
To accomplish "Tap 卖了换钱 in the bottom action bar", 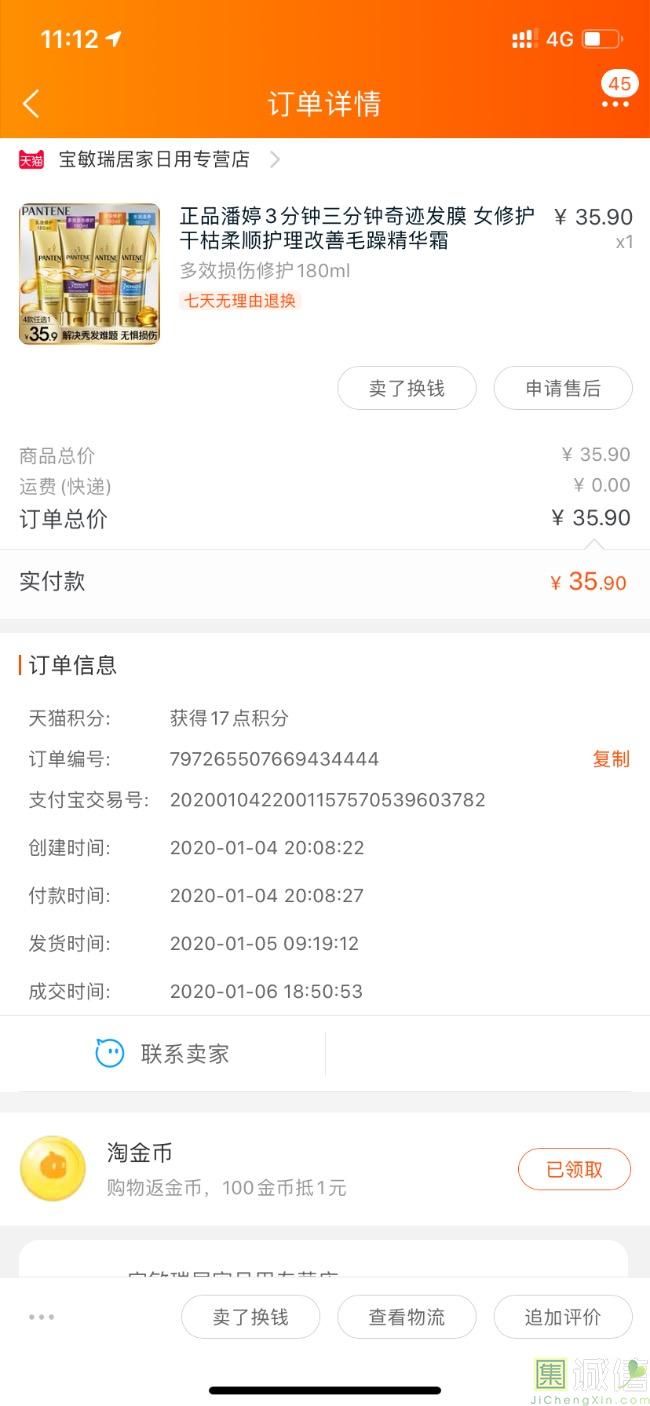I will 251,1317.
